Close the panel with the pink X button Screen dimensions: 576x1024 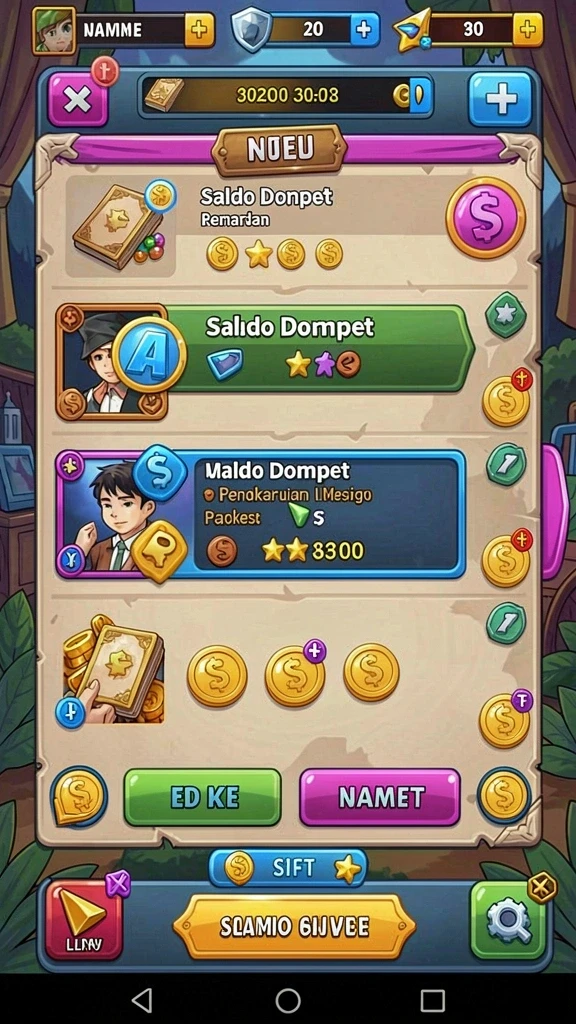(x=78, y=100)
